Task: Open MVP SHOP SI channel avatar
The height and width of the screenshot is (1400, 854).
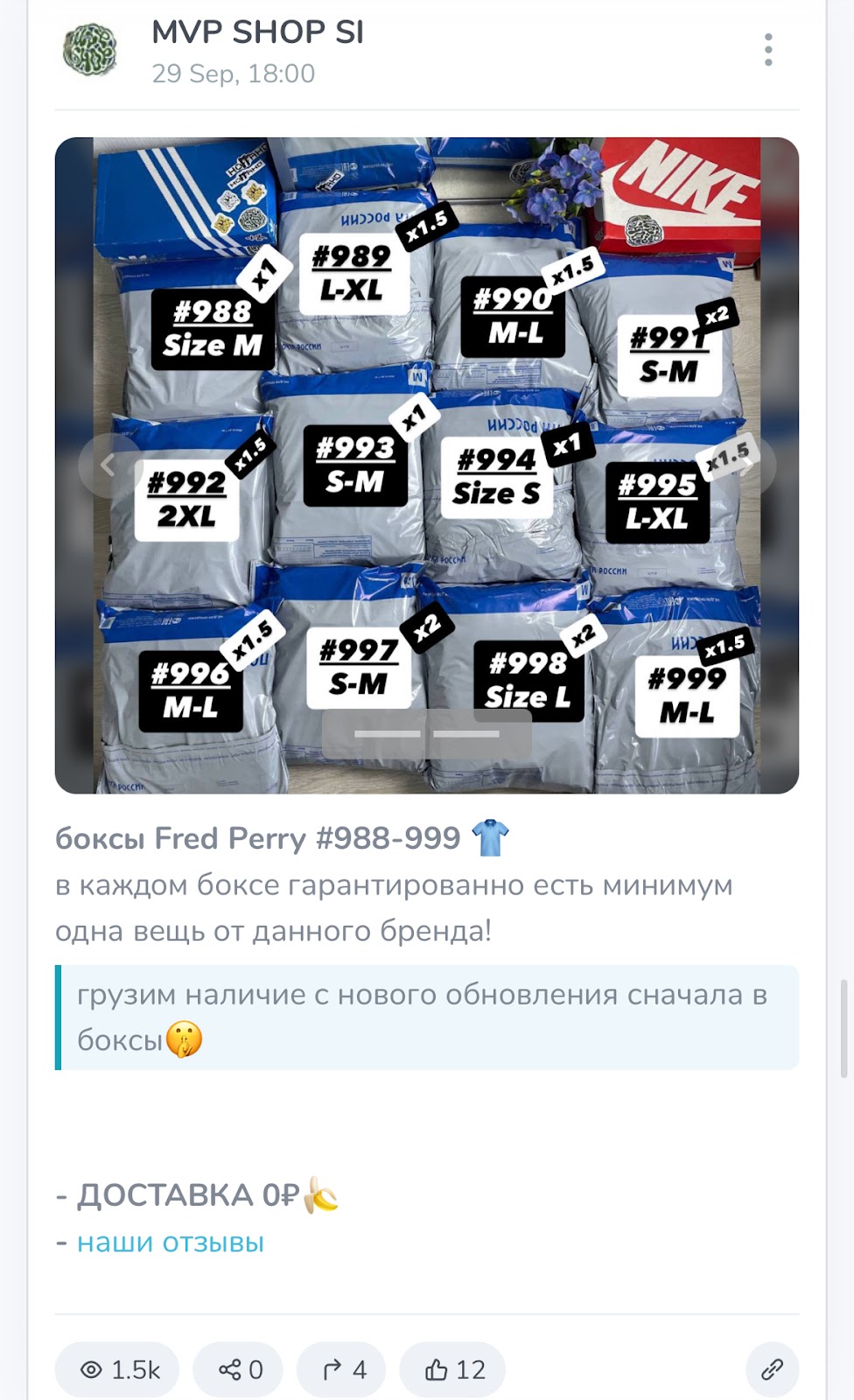Action: (x=90, y=50)
